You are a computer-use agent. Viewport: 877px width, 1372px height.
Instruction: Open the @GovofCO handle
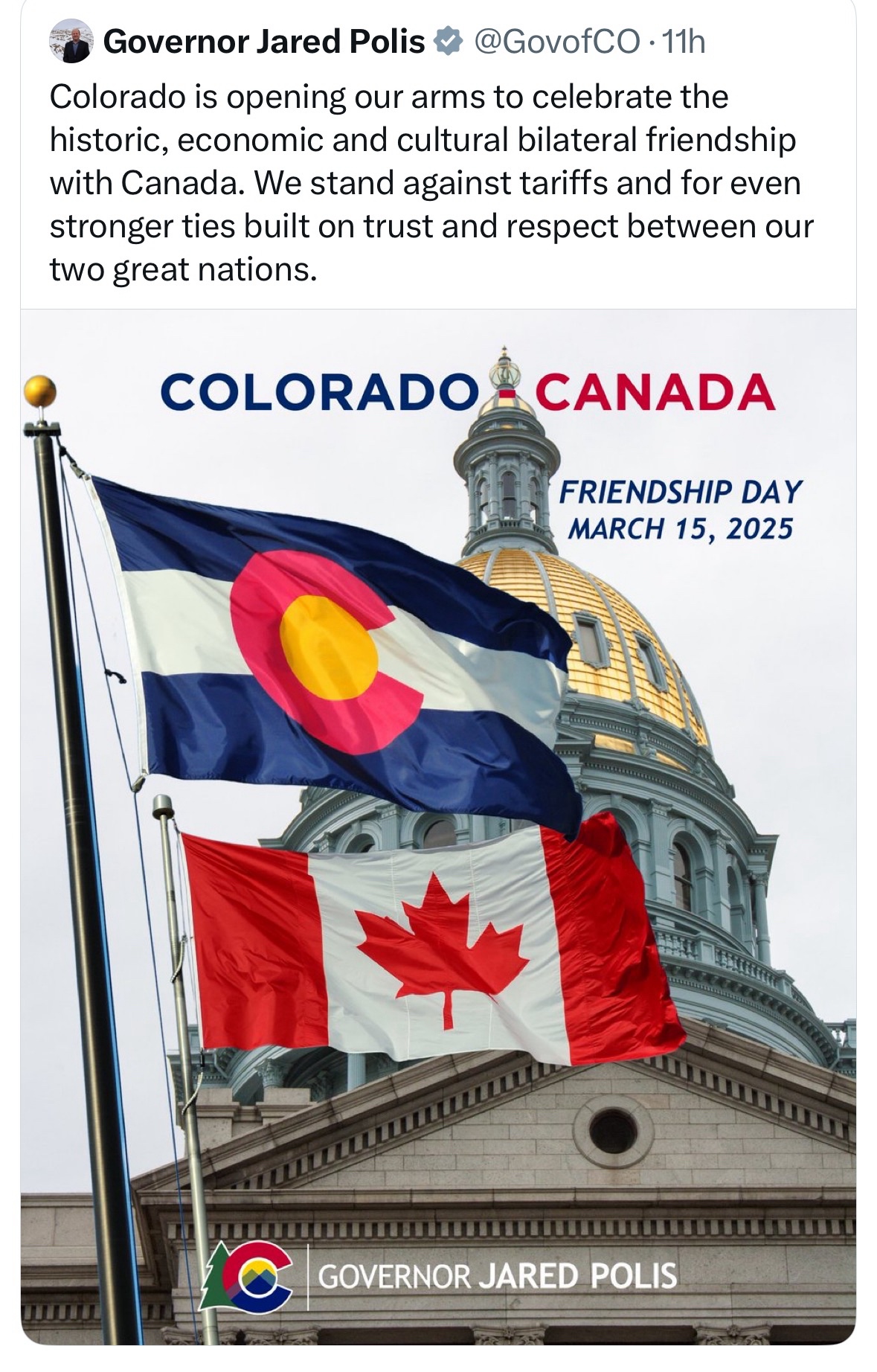pos(556,42)
